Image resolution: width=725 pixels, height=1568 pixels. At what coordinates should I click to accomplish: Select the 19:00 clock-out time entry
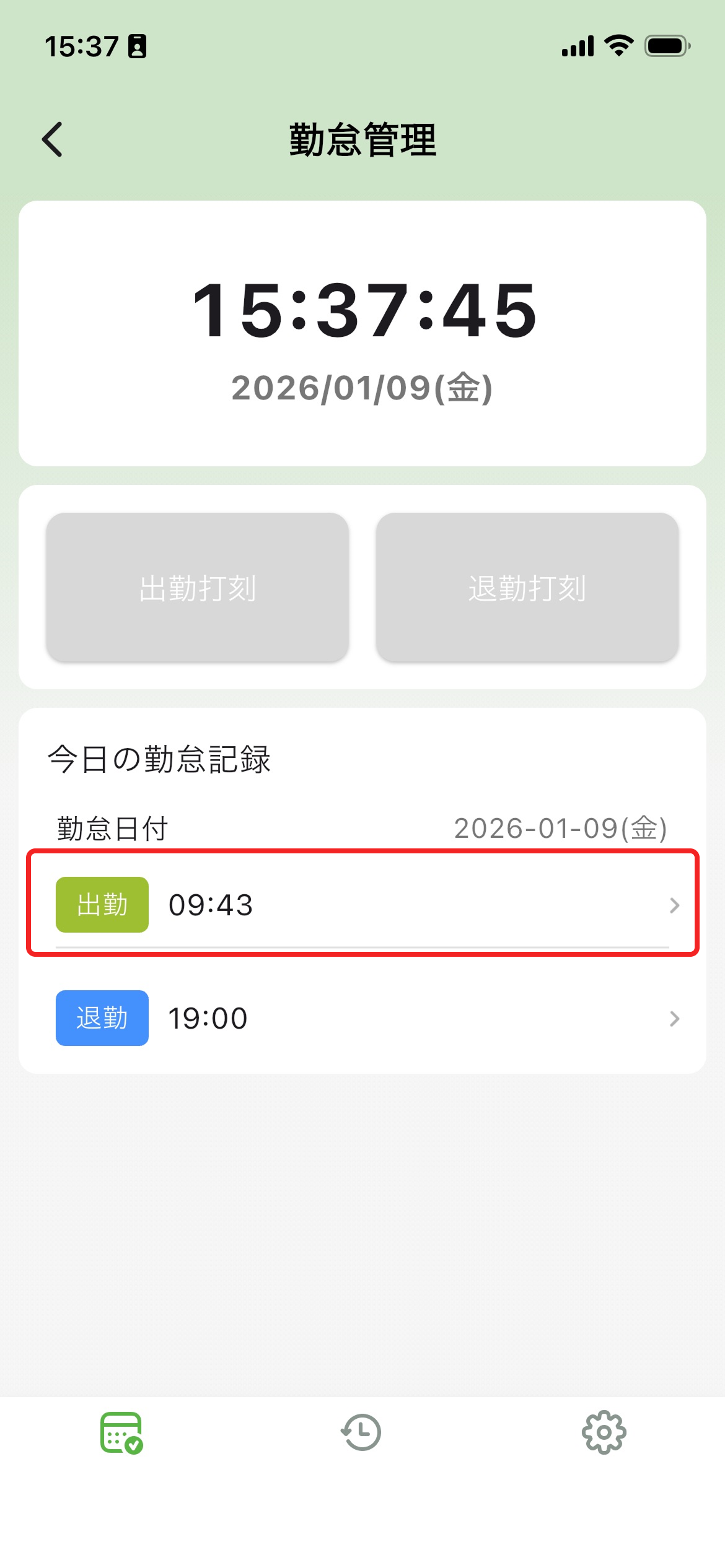(208, 1018)
